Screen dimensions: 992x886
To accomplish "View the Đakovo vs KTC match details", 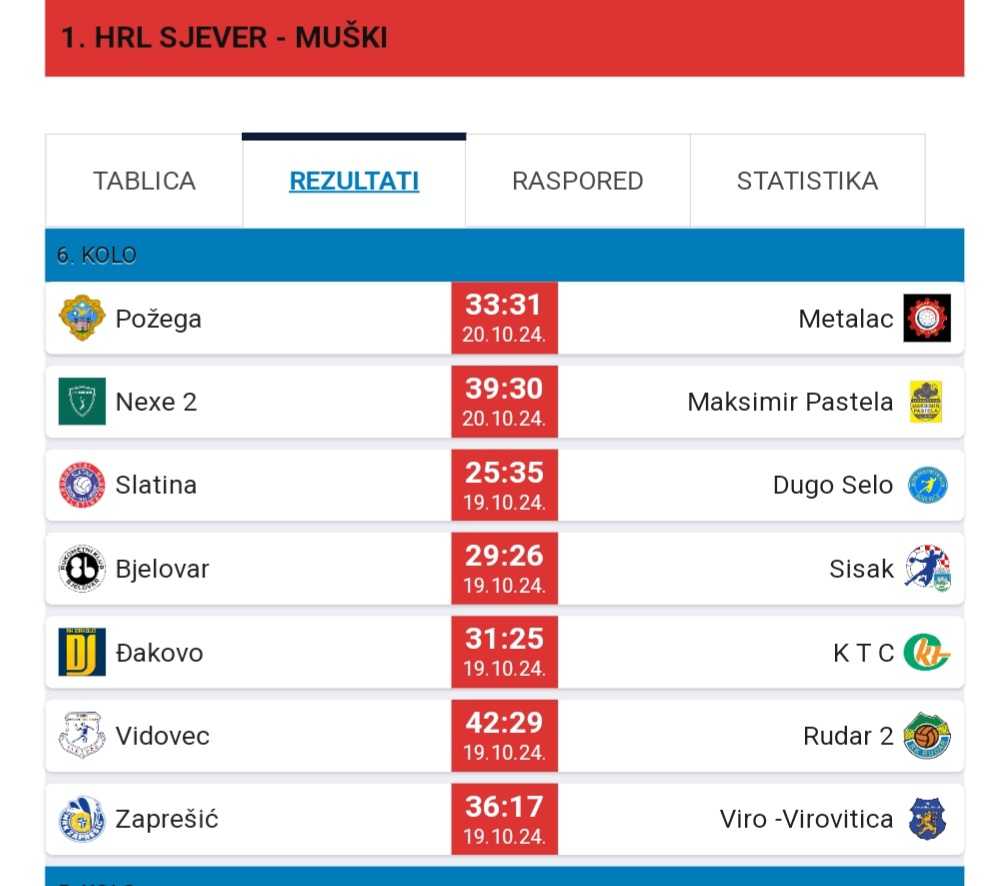I will [504, 652].
